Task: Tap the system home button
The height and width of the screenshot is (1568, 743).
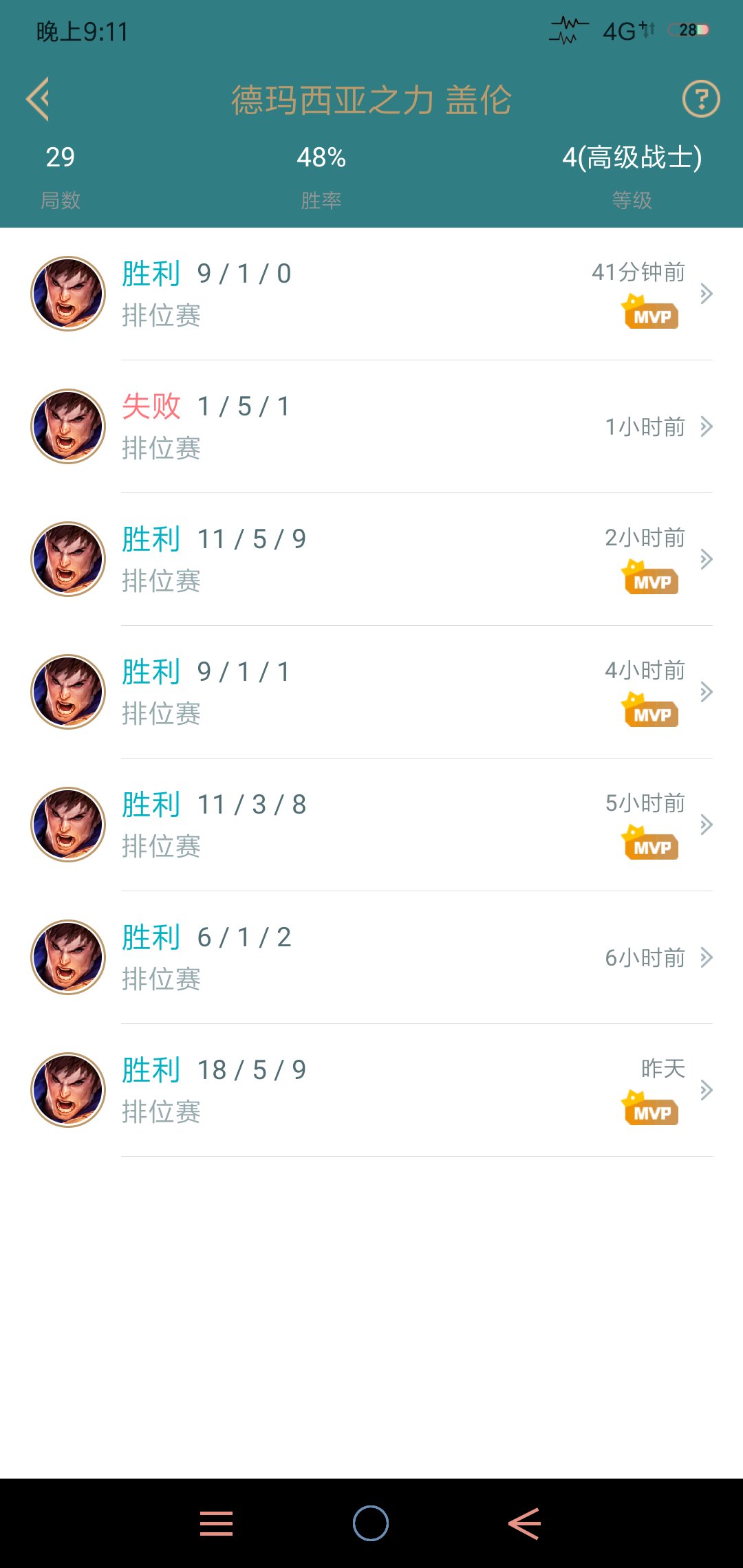Action: click(371, 1523)
